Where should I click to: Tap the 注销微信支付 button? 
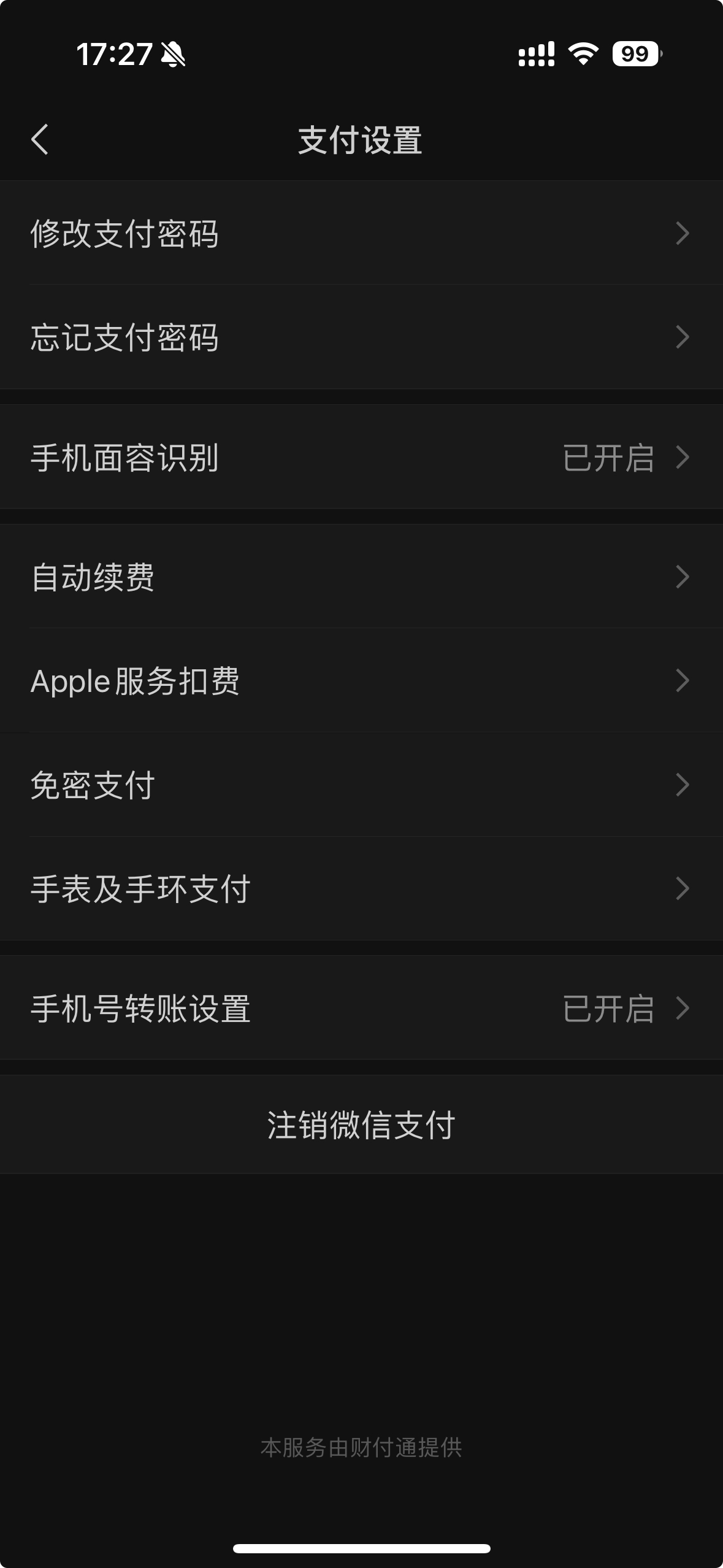(361, 1124)
